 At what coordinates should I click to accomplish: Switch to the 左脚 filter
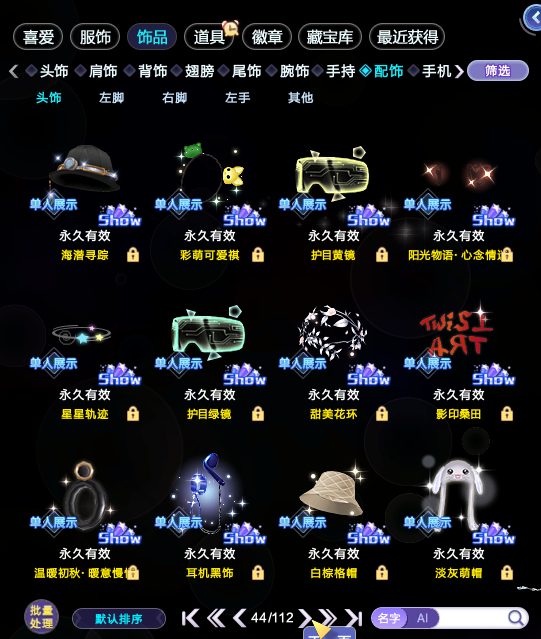(111, 98)
